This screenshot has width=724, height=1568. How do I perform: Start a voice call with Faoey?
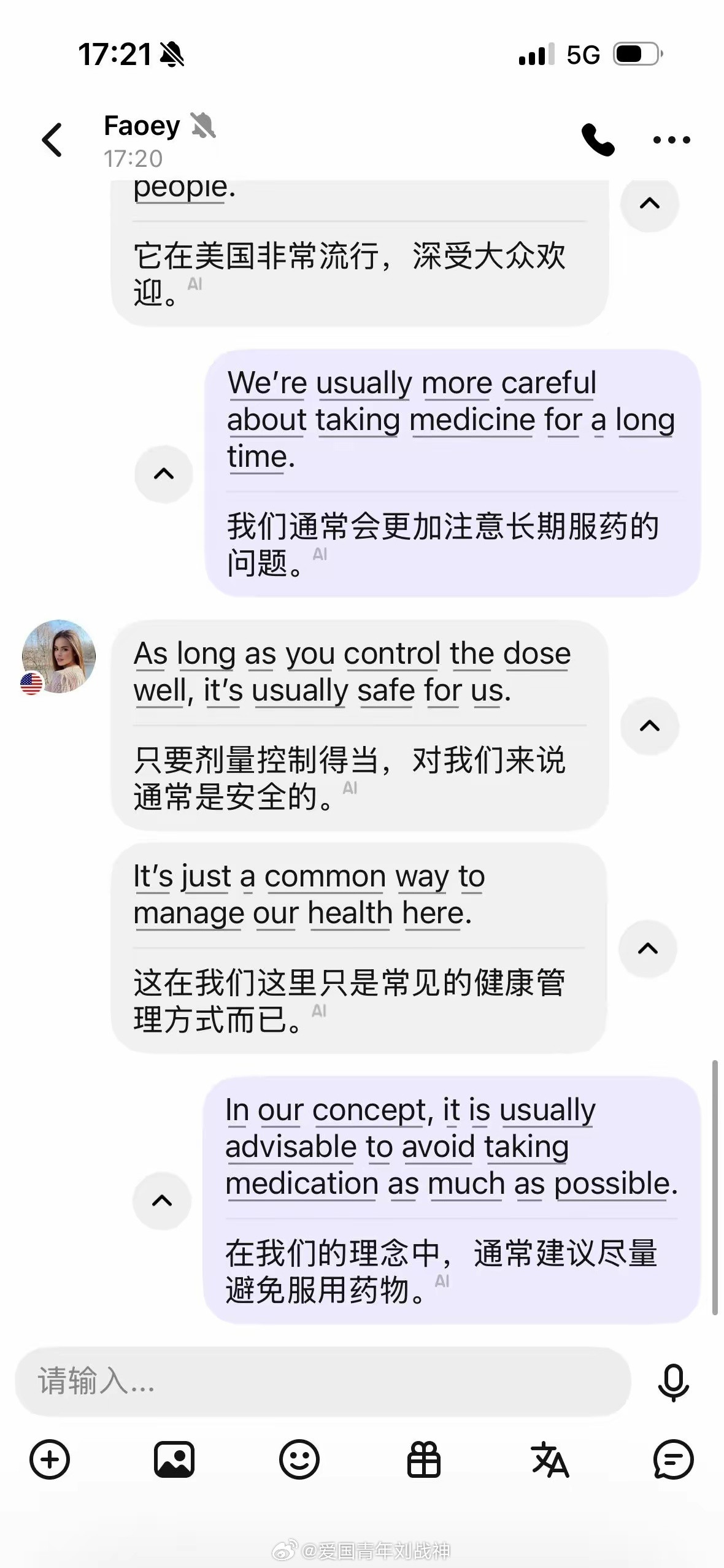[x=598, y=140]
